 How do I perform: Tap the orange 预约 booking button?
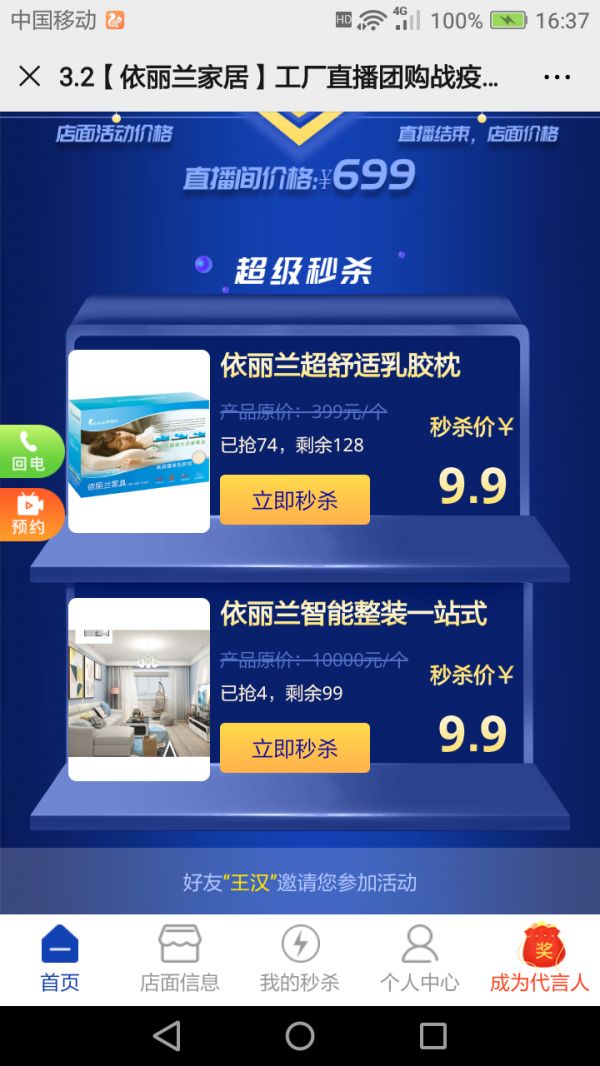[x=29, y=514]
